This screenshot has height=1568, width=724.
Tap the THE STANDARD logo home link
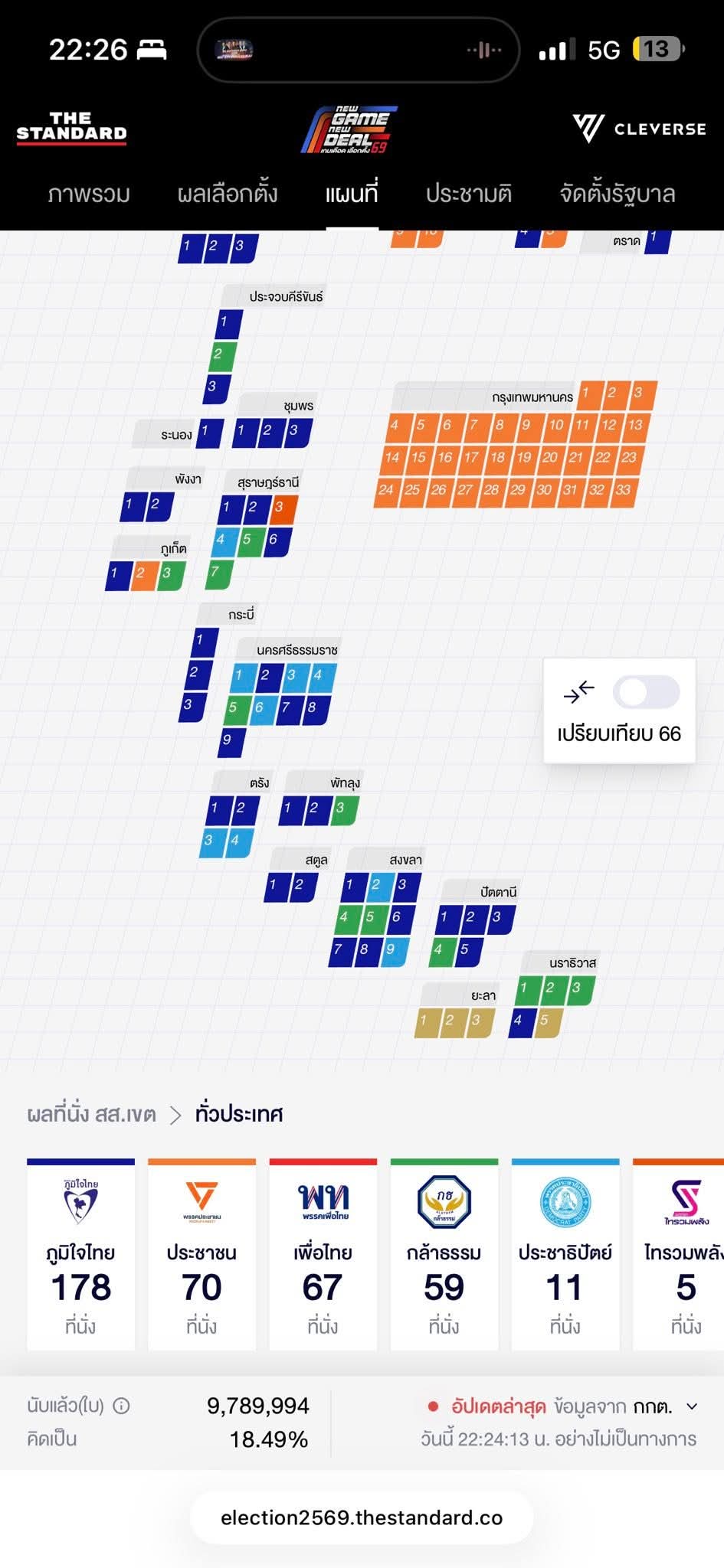[x=71, y=128]
